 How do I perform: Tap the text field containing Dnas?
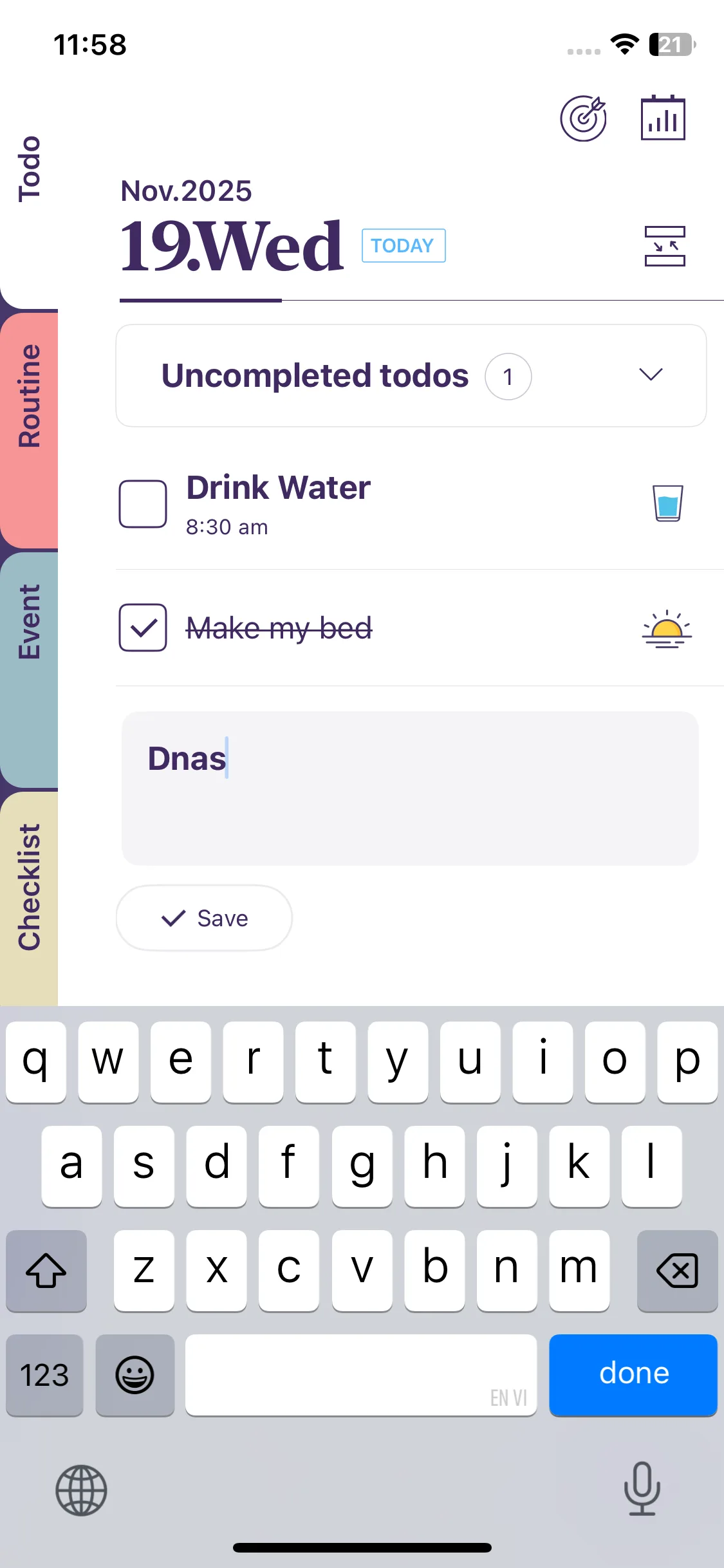410,788
